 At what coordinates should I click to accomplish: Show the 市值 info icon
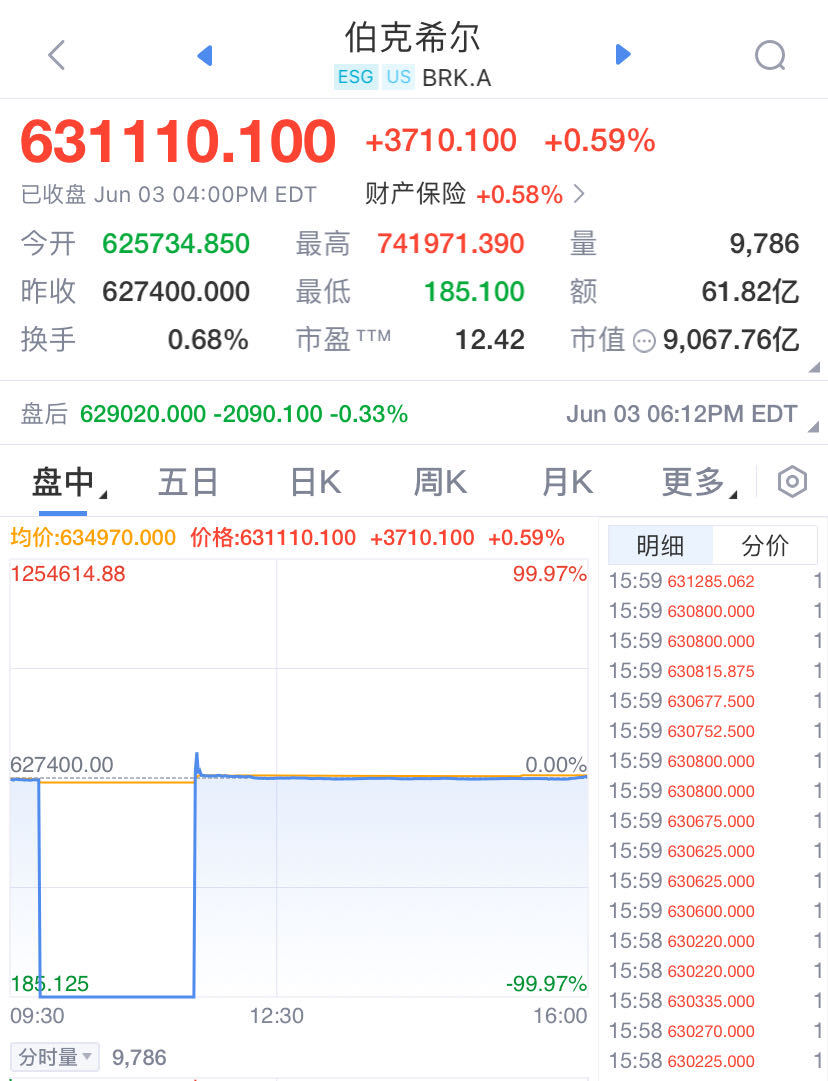click(645, 342)
